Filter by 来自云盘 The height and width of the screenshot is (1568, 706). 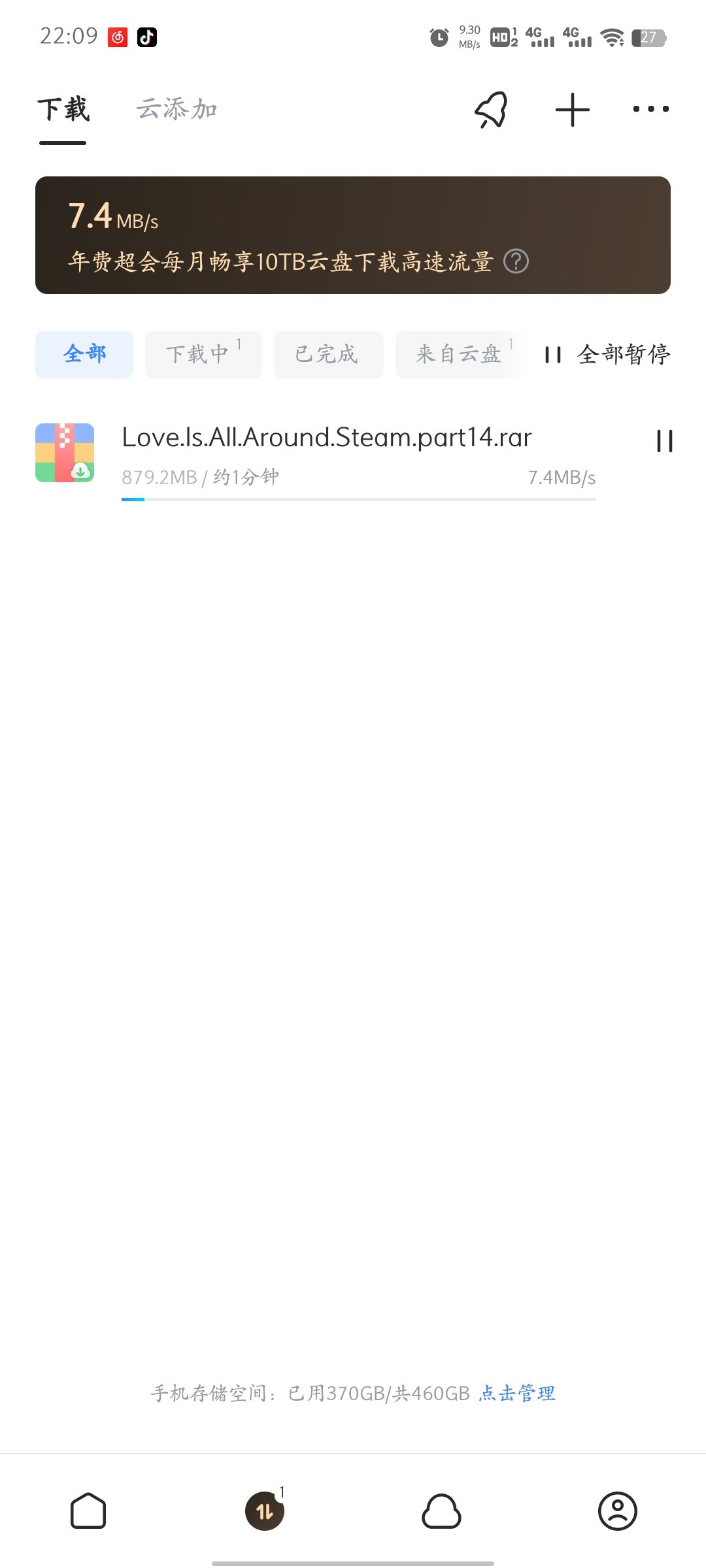[459, 354]
